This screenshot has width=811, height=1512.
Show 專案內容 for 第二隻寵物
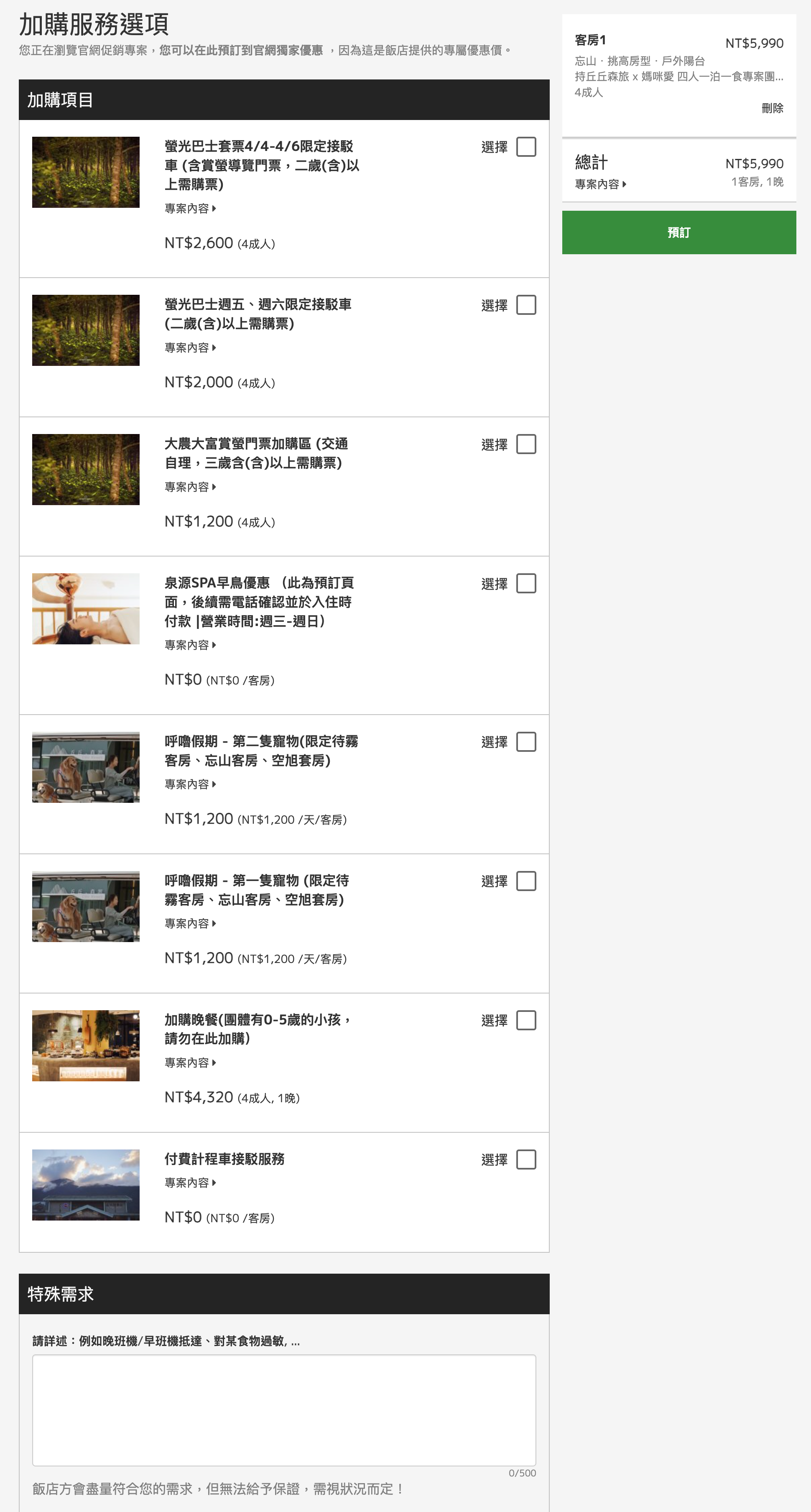click(x=190, y=784)
